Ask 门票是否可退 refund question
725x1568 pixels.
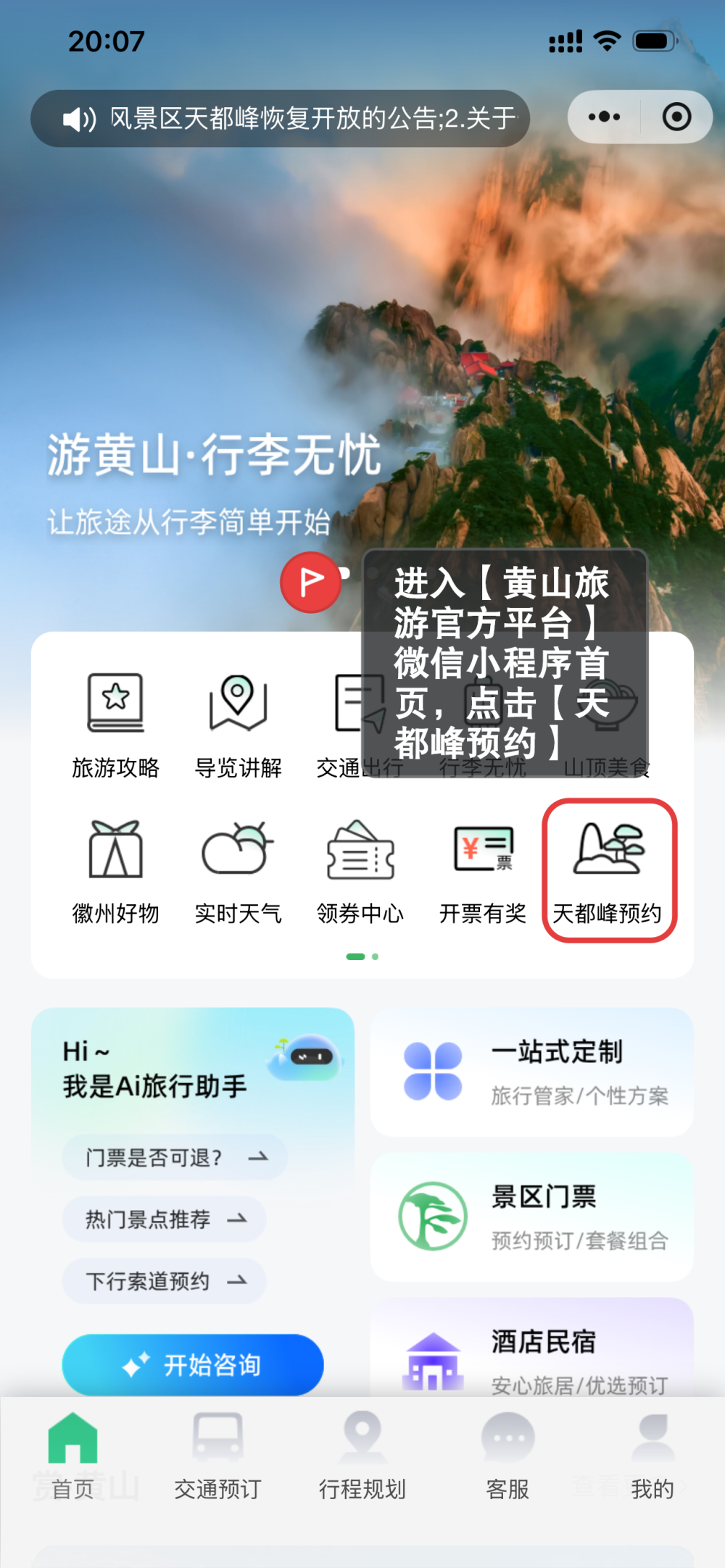tap(174, 1157)
